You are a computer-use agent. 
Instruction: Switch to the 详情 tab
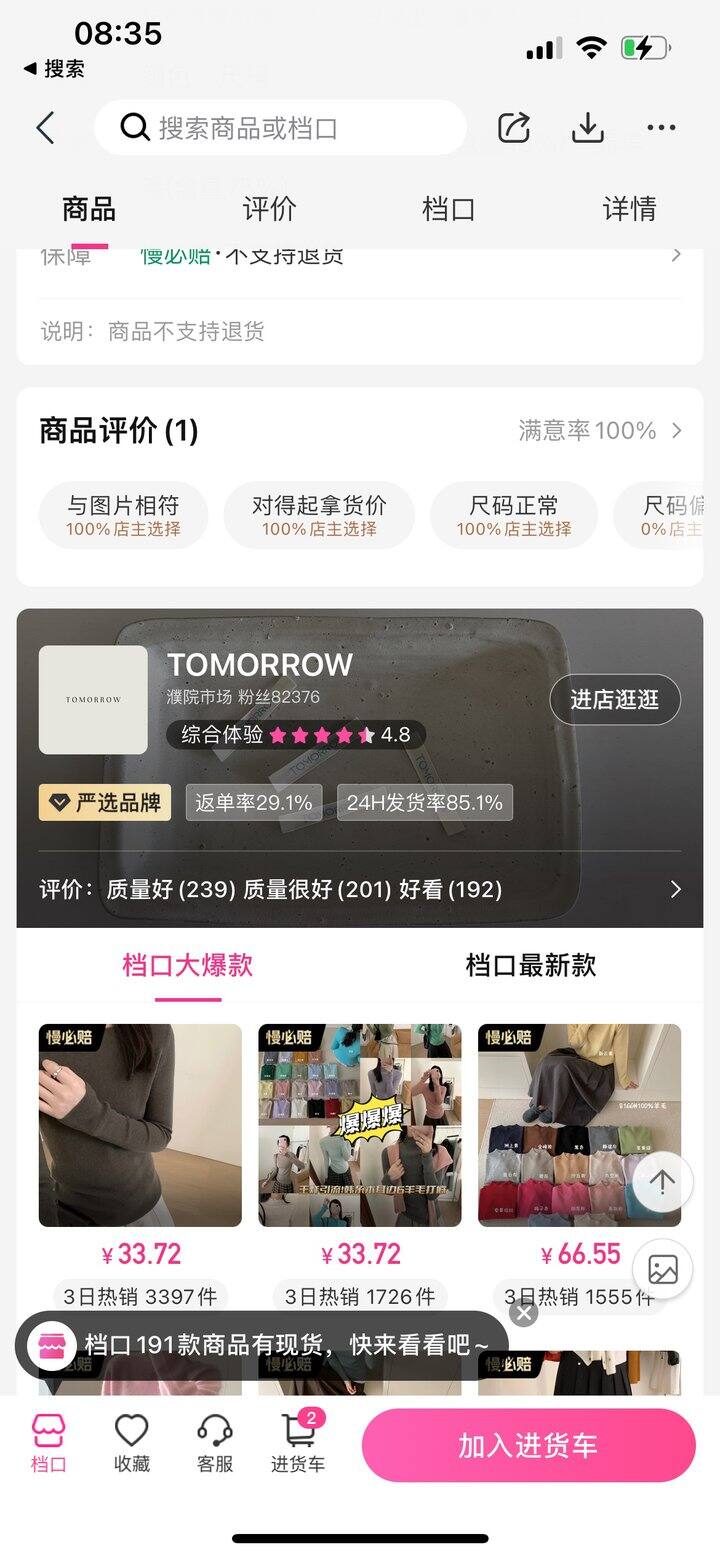629,209
